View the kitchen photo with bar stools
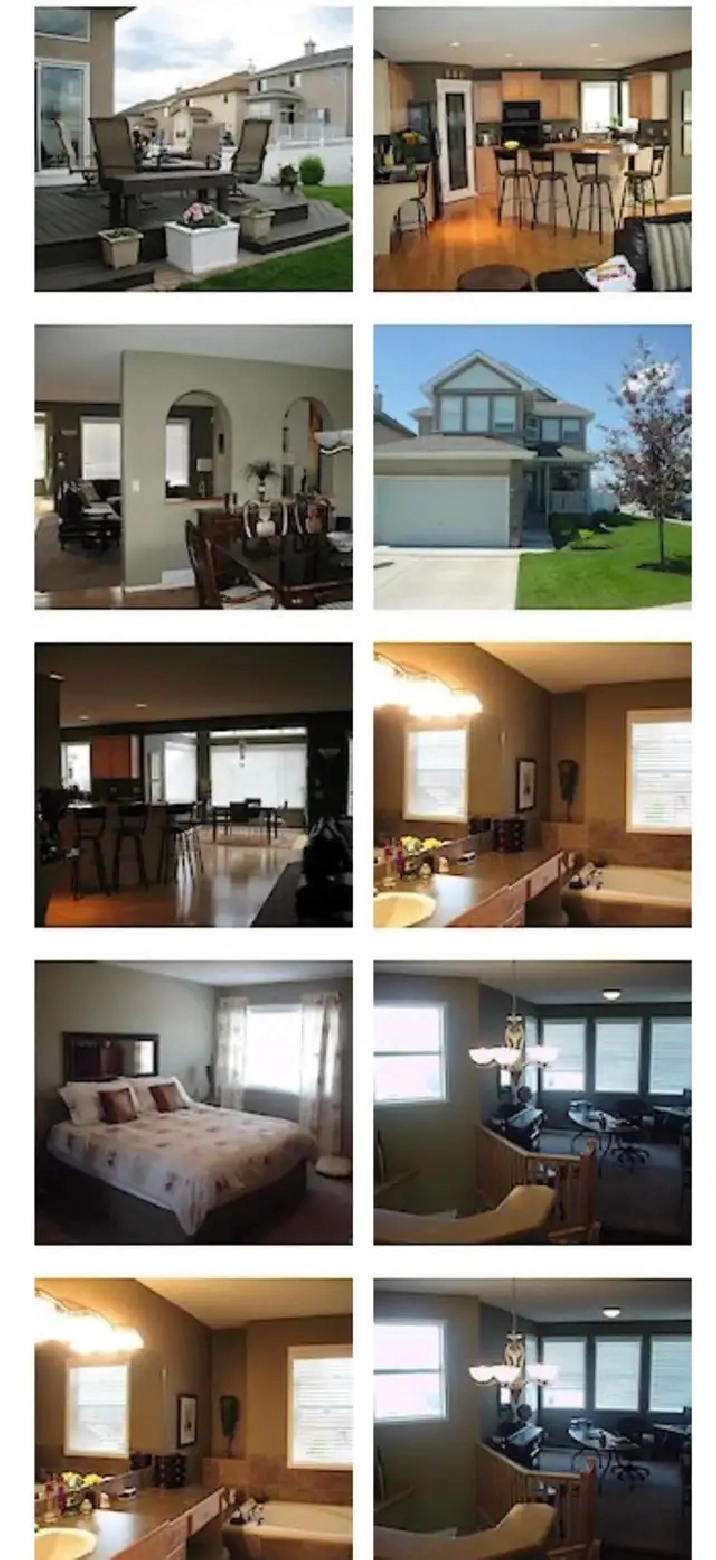Screen dimensions: 716x1560 tap(532, 149)
